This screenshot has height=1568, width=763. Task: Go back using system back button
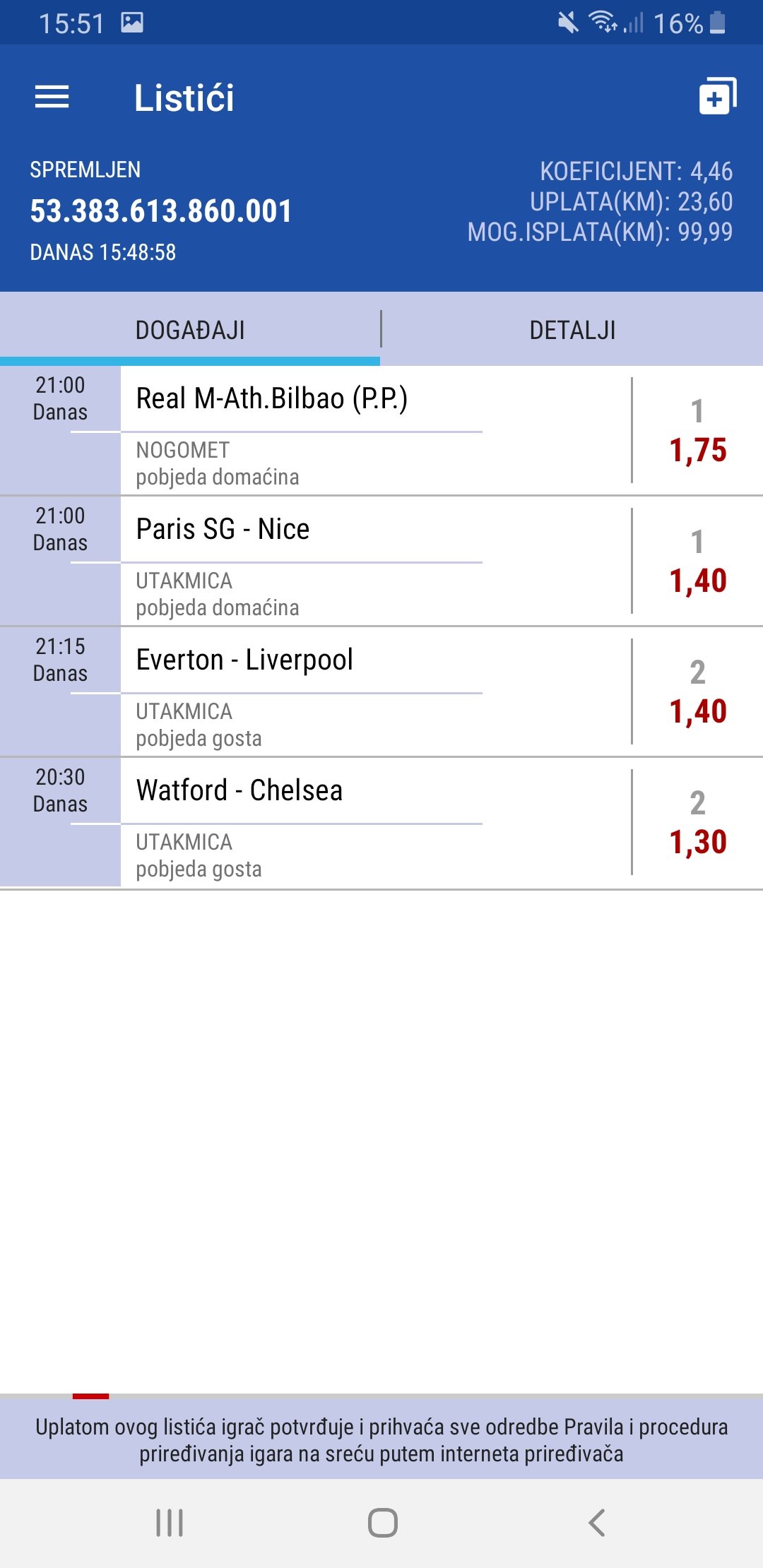(597, 1522)
